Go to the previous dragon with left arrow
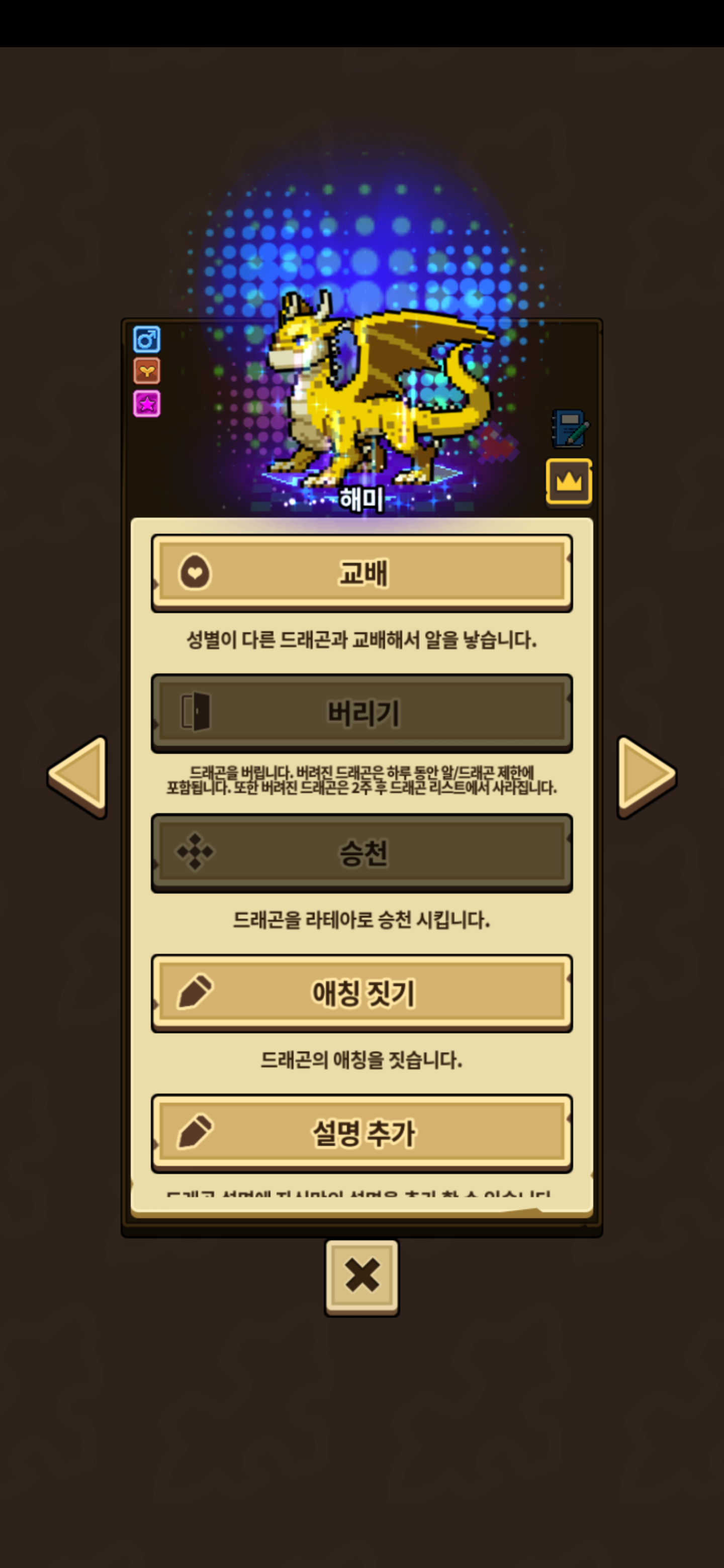This screenshot has height=1568, width=724. point(77,776)
